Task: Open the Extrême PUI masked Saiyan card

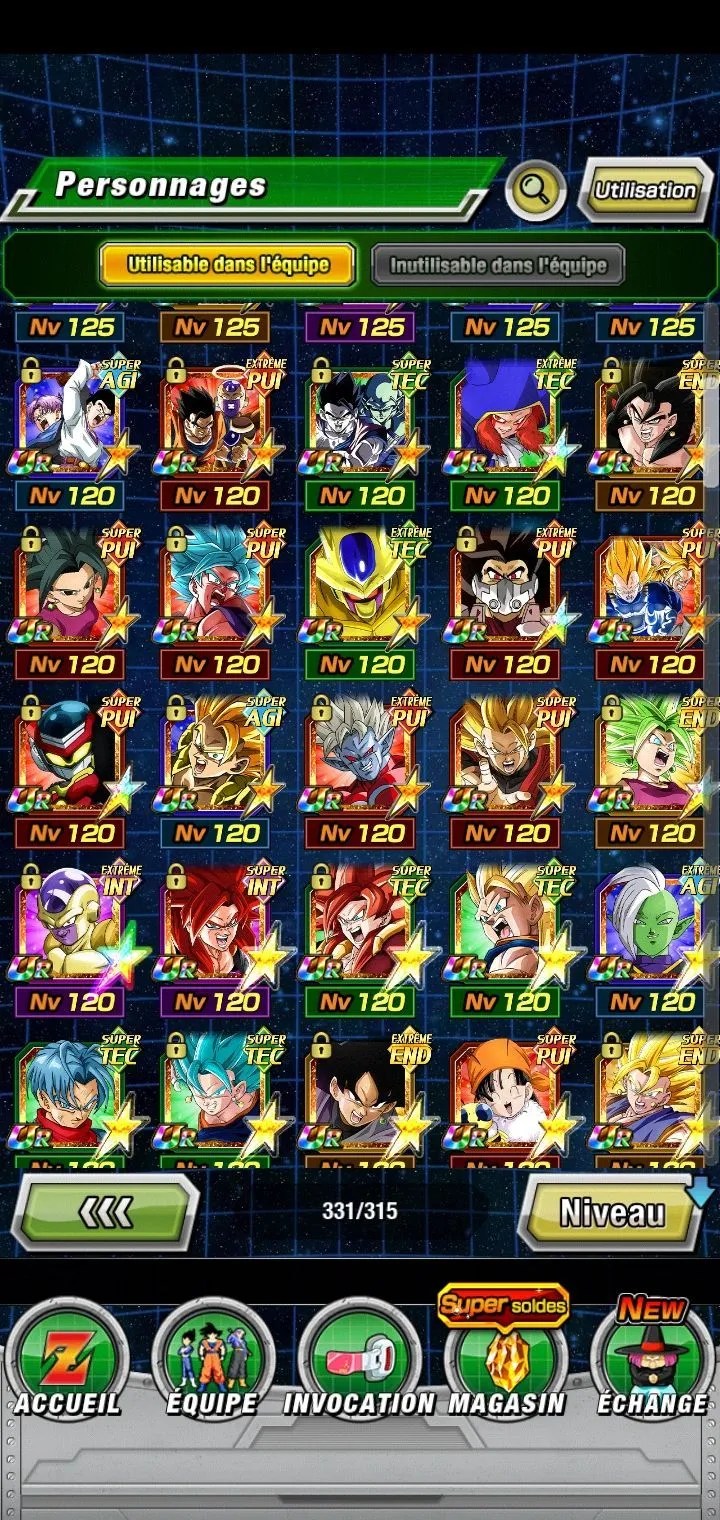Action: pos(505,585)
